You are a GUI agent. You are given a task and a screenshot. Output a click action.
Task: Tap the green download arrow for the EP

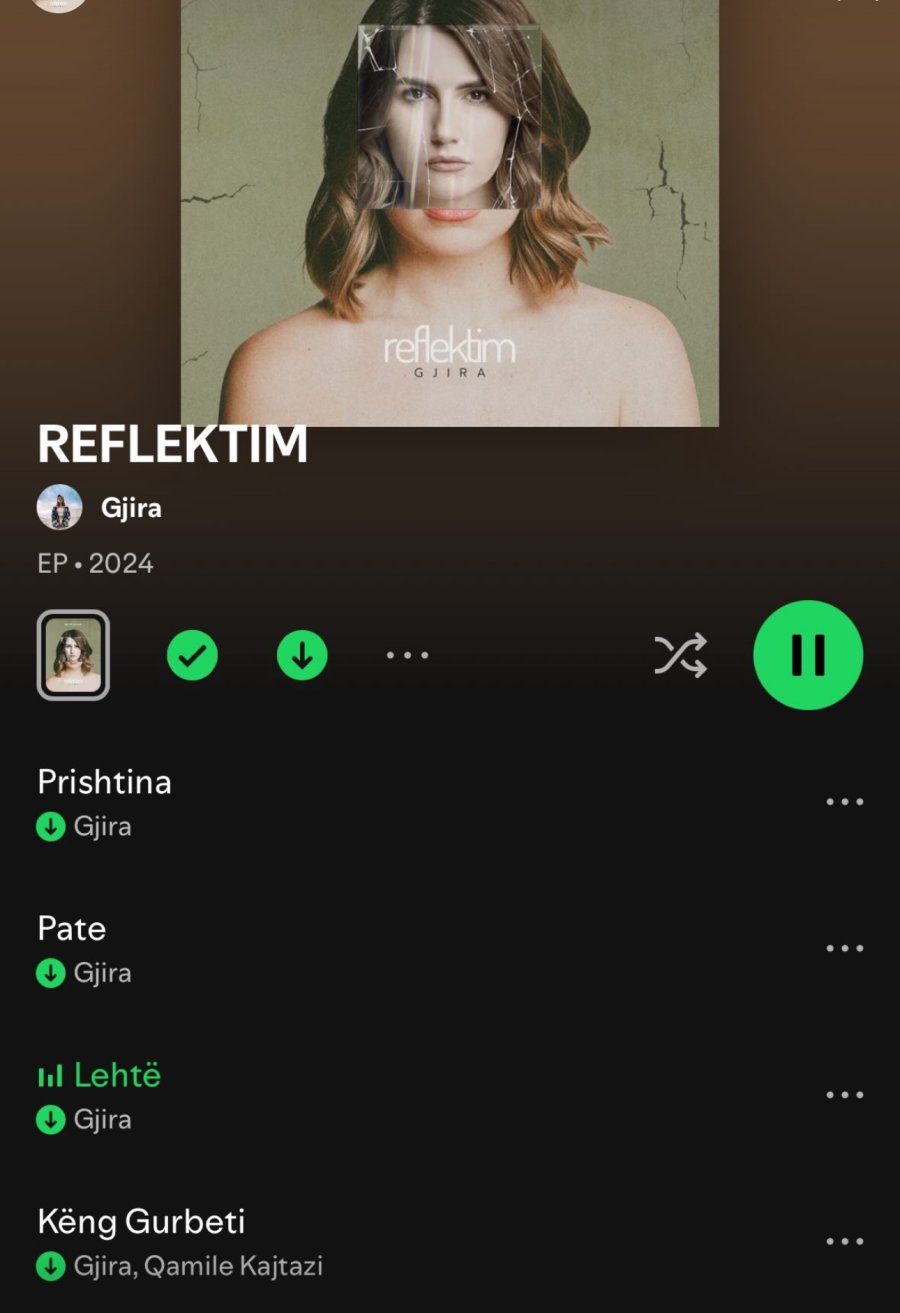tap(302, 655)
